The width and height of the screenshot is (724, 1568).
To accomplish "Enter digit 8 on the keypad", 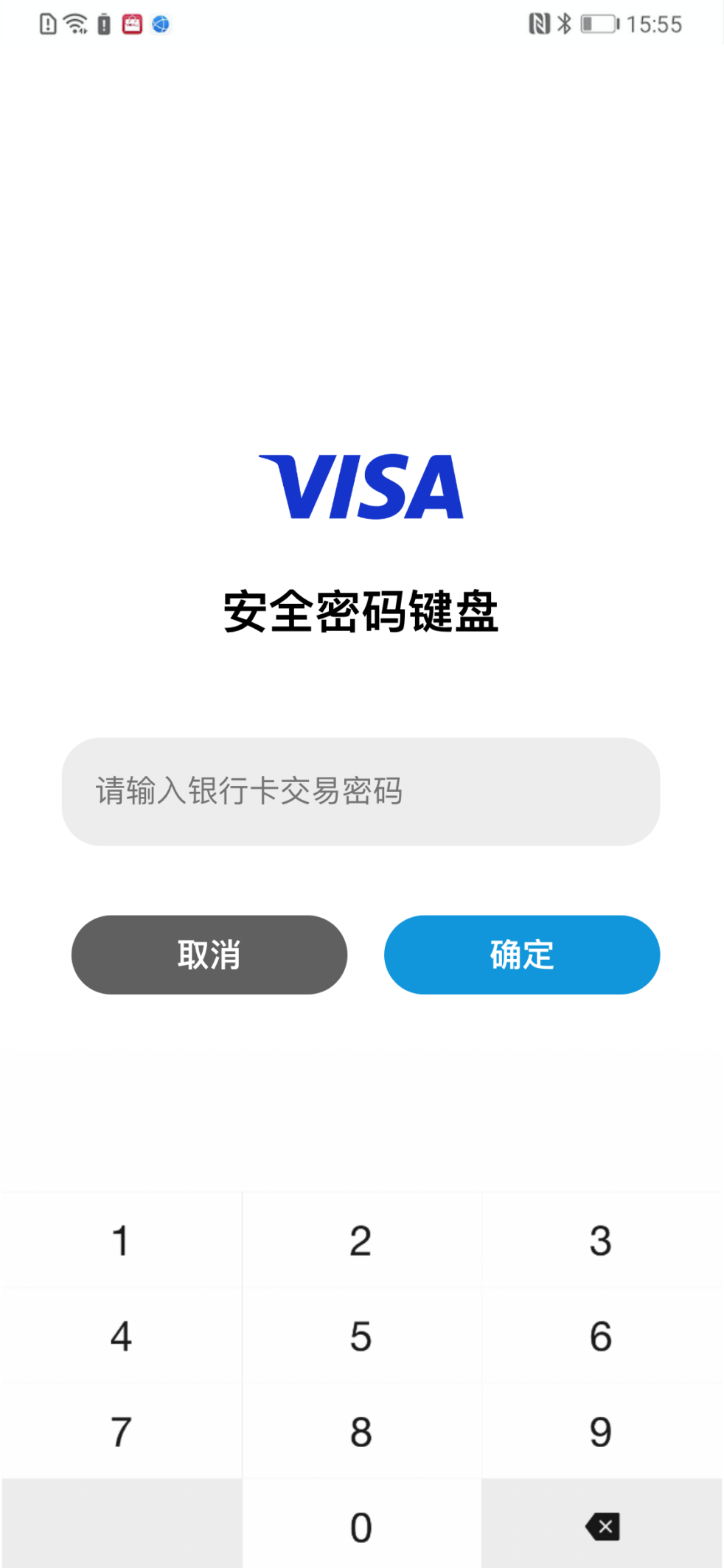I will point(361,1431).
